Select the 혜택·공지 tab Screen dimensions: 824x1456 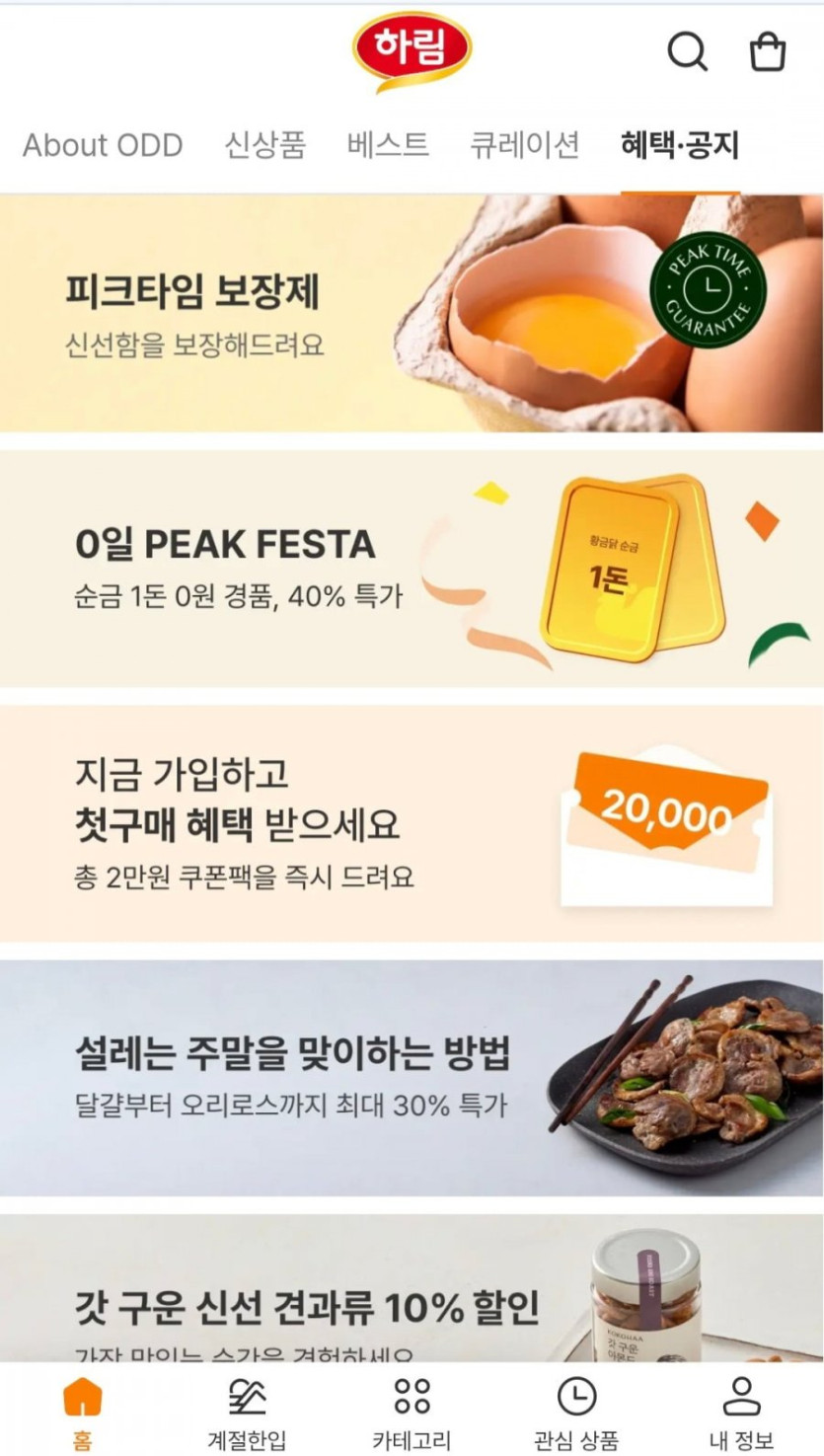tap(679, 145)
